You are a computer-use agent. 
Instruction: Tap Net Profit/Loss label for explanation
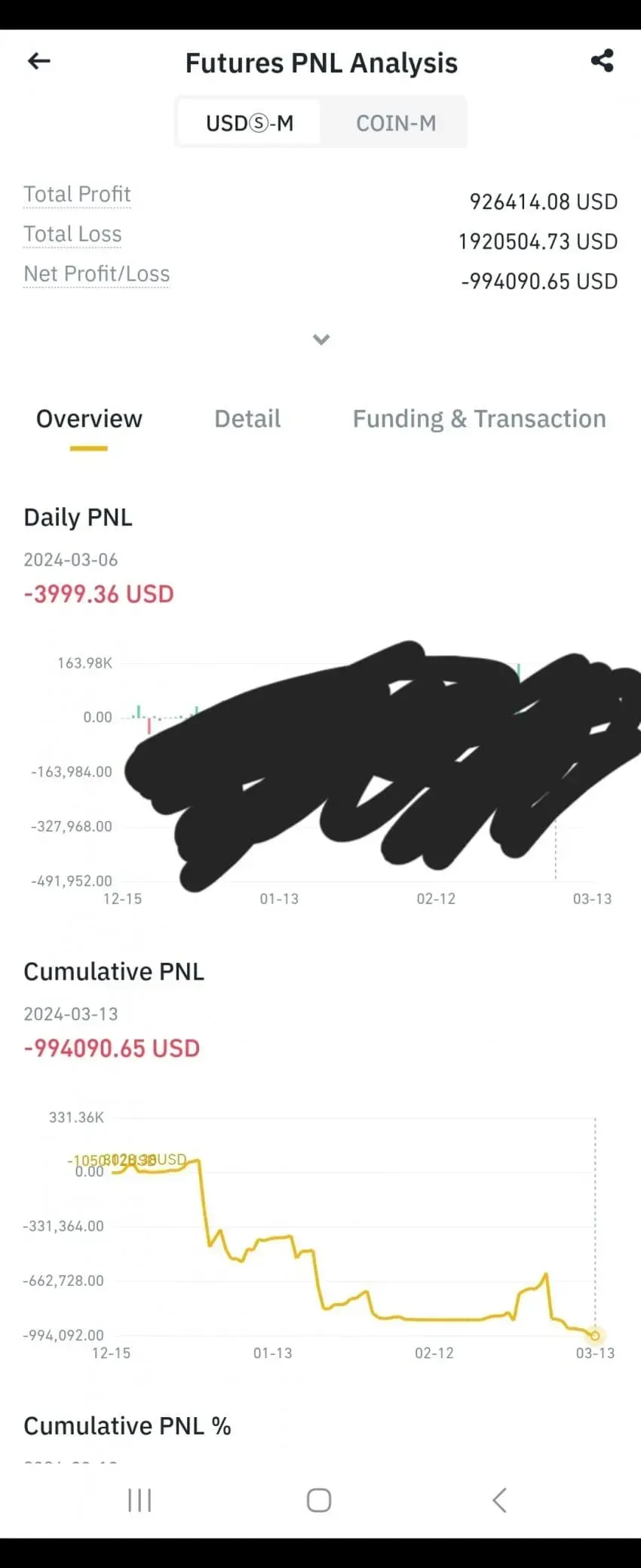point(97,274)
